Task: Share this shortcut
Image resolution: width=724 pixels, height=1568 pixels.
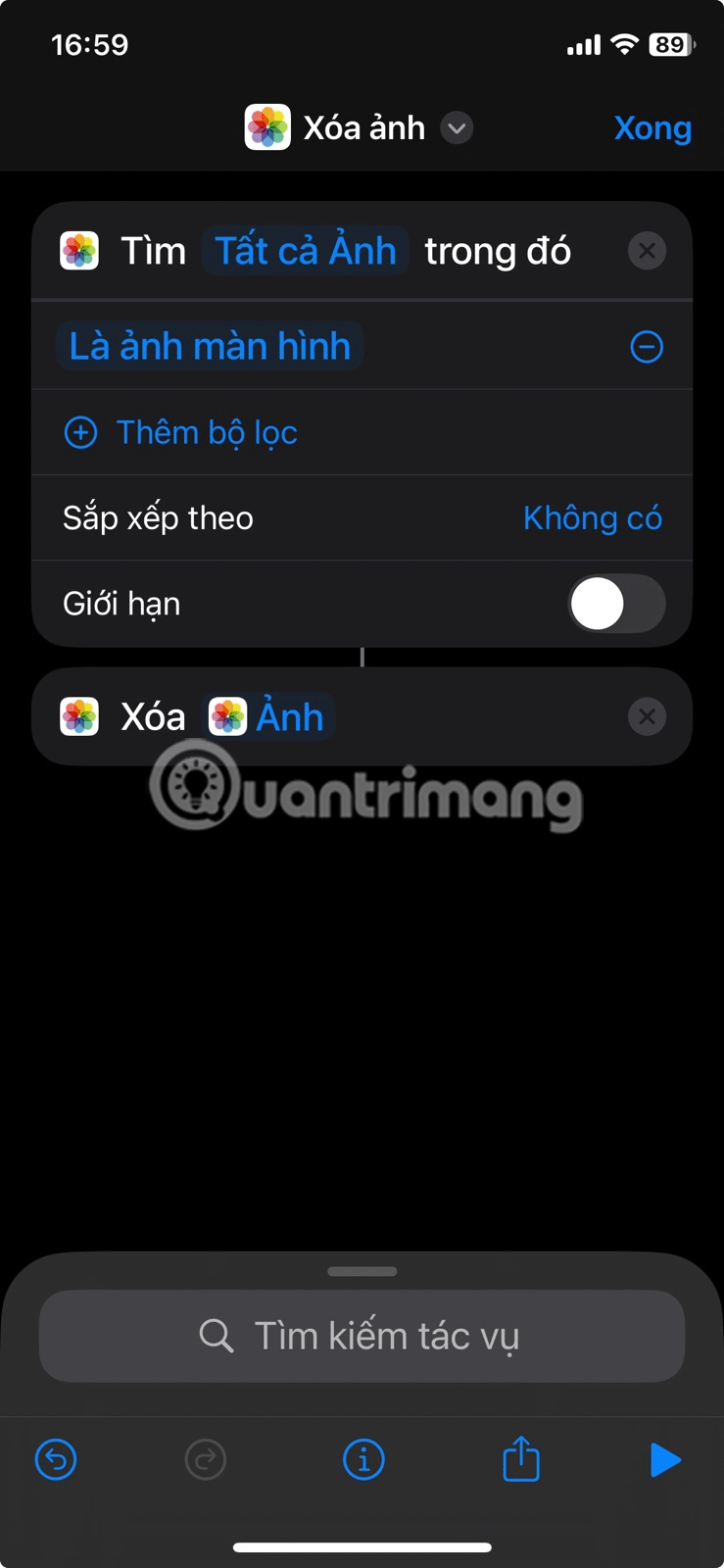Action: click(x=521, y=1459)
